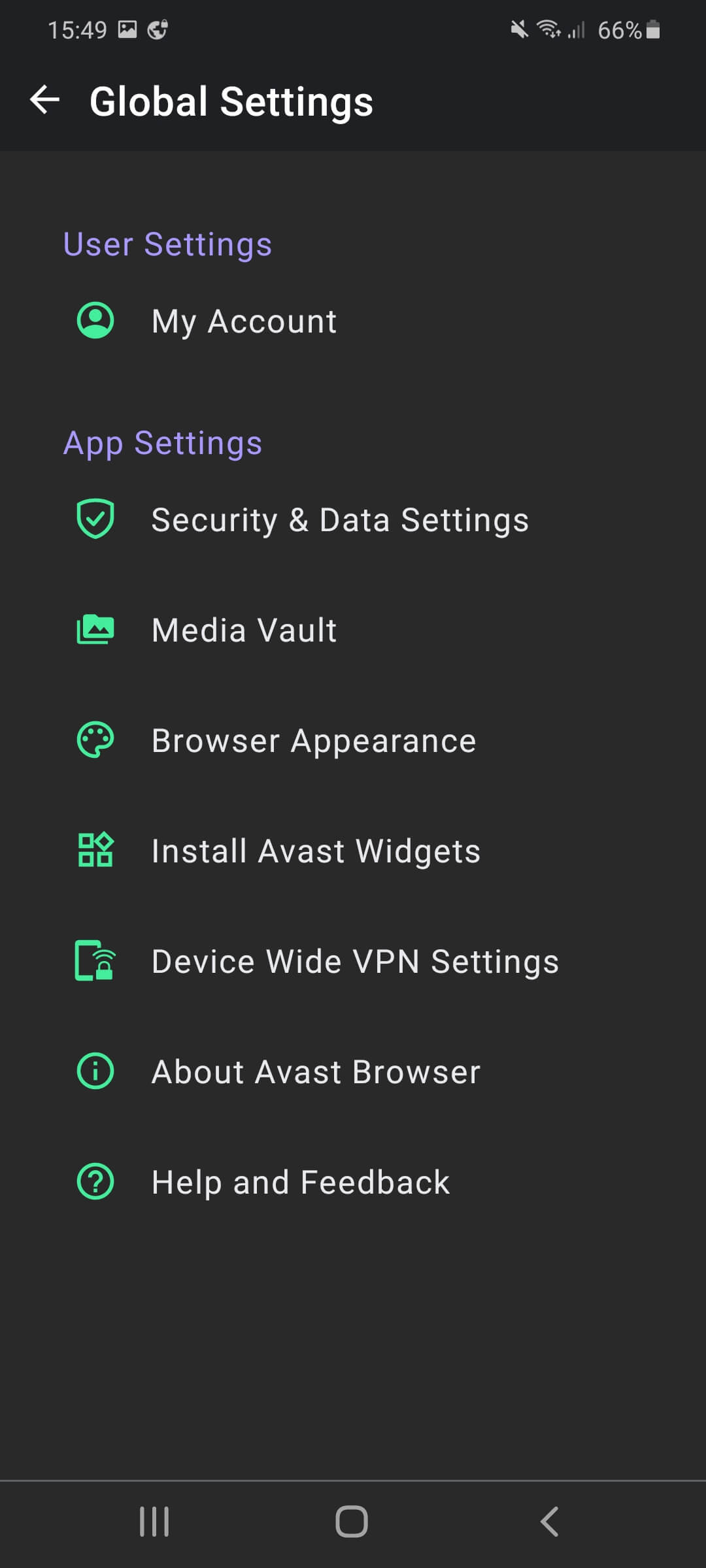Open Media Vault settings
This screenshot has height=1568, width=706.
[x=243, y=630]
